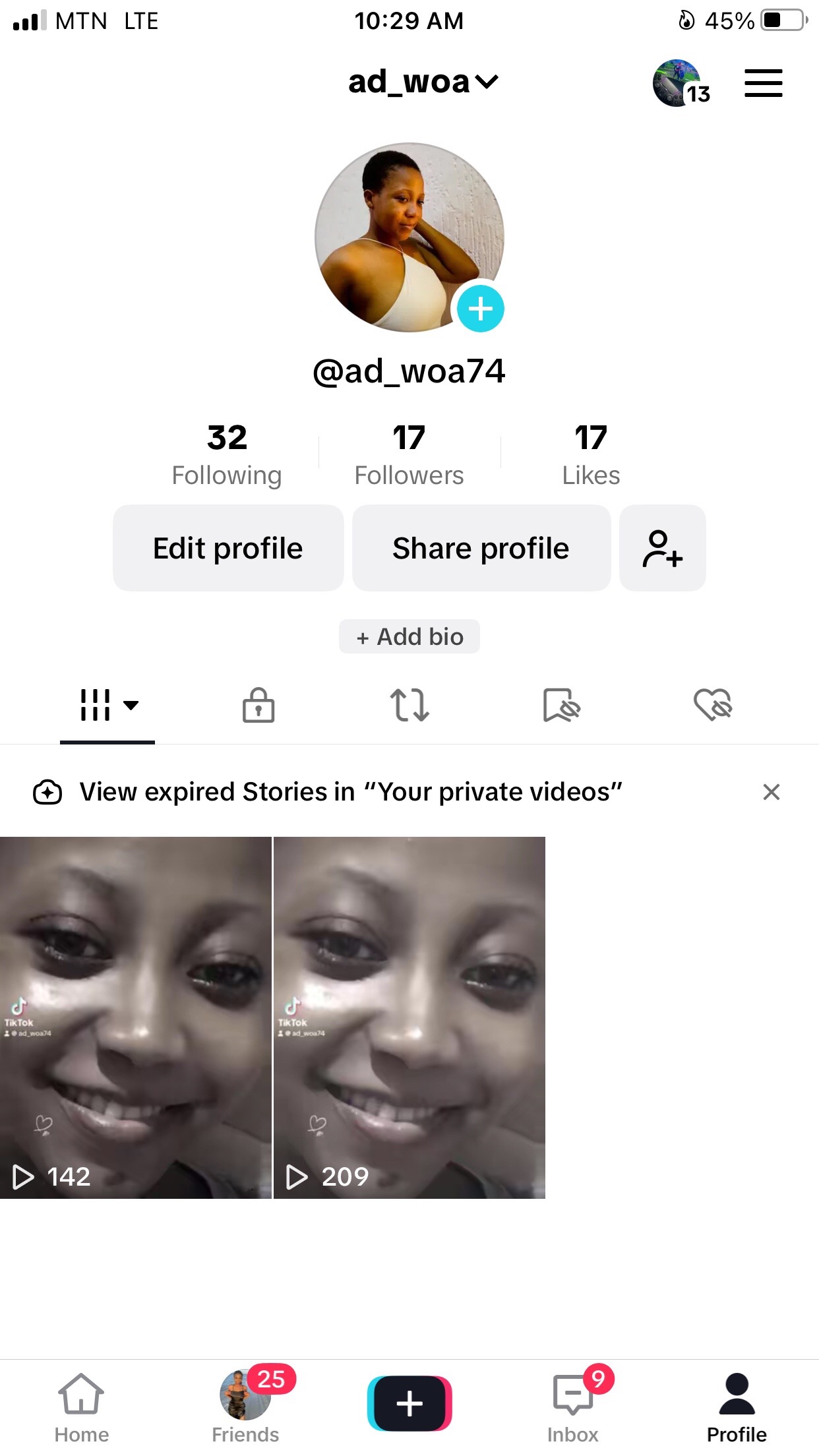Screen dimensions: 819x1456
Task: Open the profile views avatar with 13
Action: click(x=679, y=83)
